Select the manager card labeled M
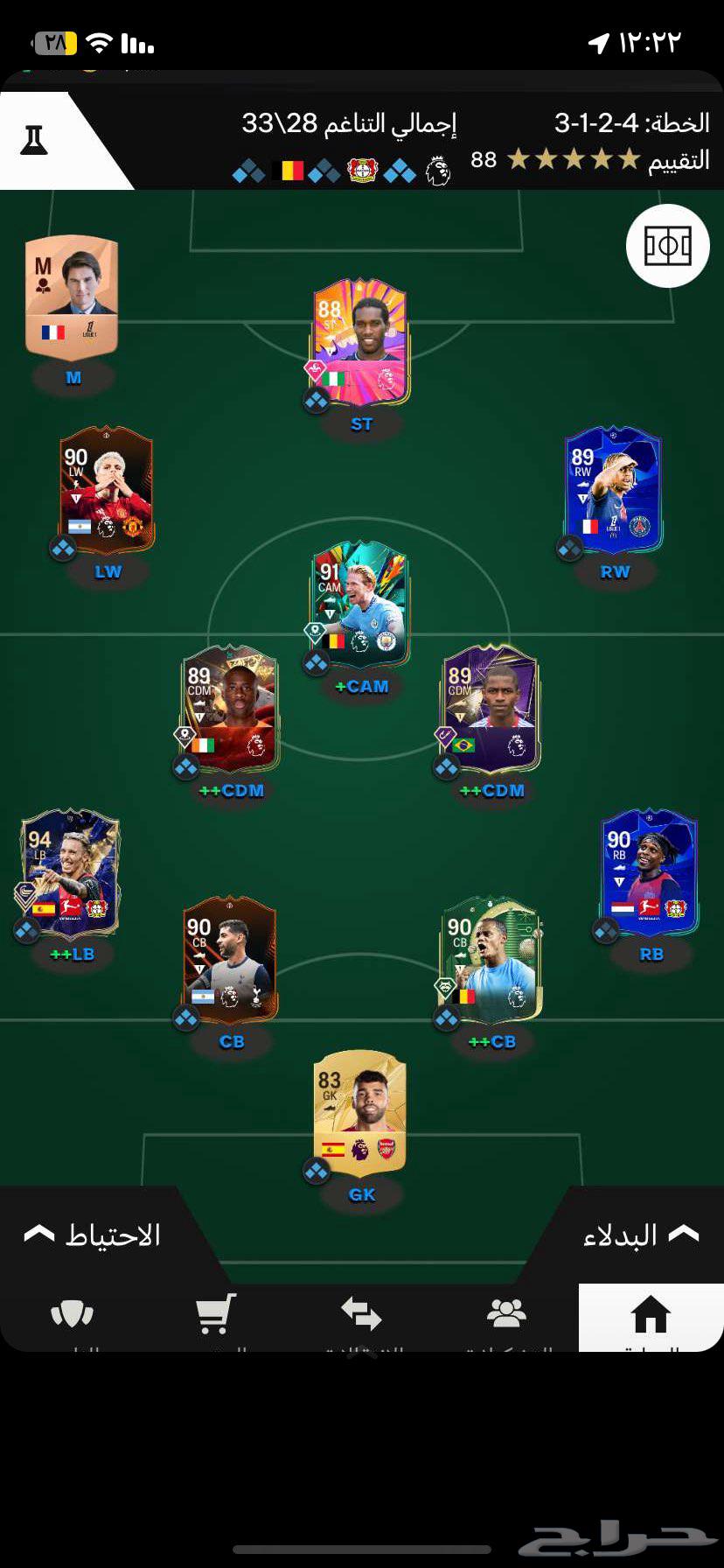Image resolution: width=724 pixels, height=1568 pixels. tap(72, 297)
